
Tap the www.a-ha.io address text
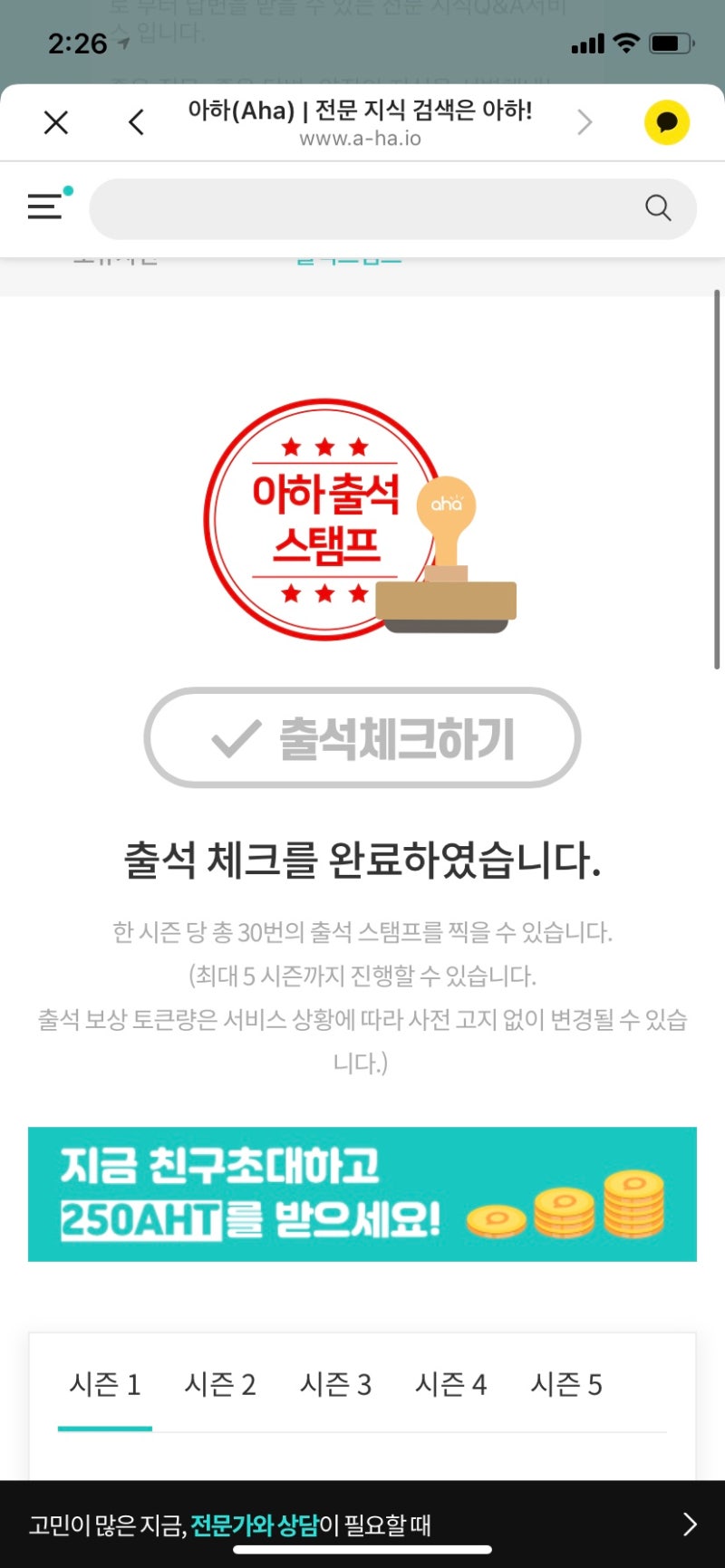point(362,139)
